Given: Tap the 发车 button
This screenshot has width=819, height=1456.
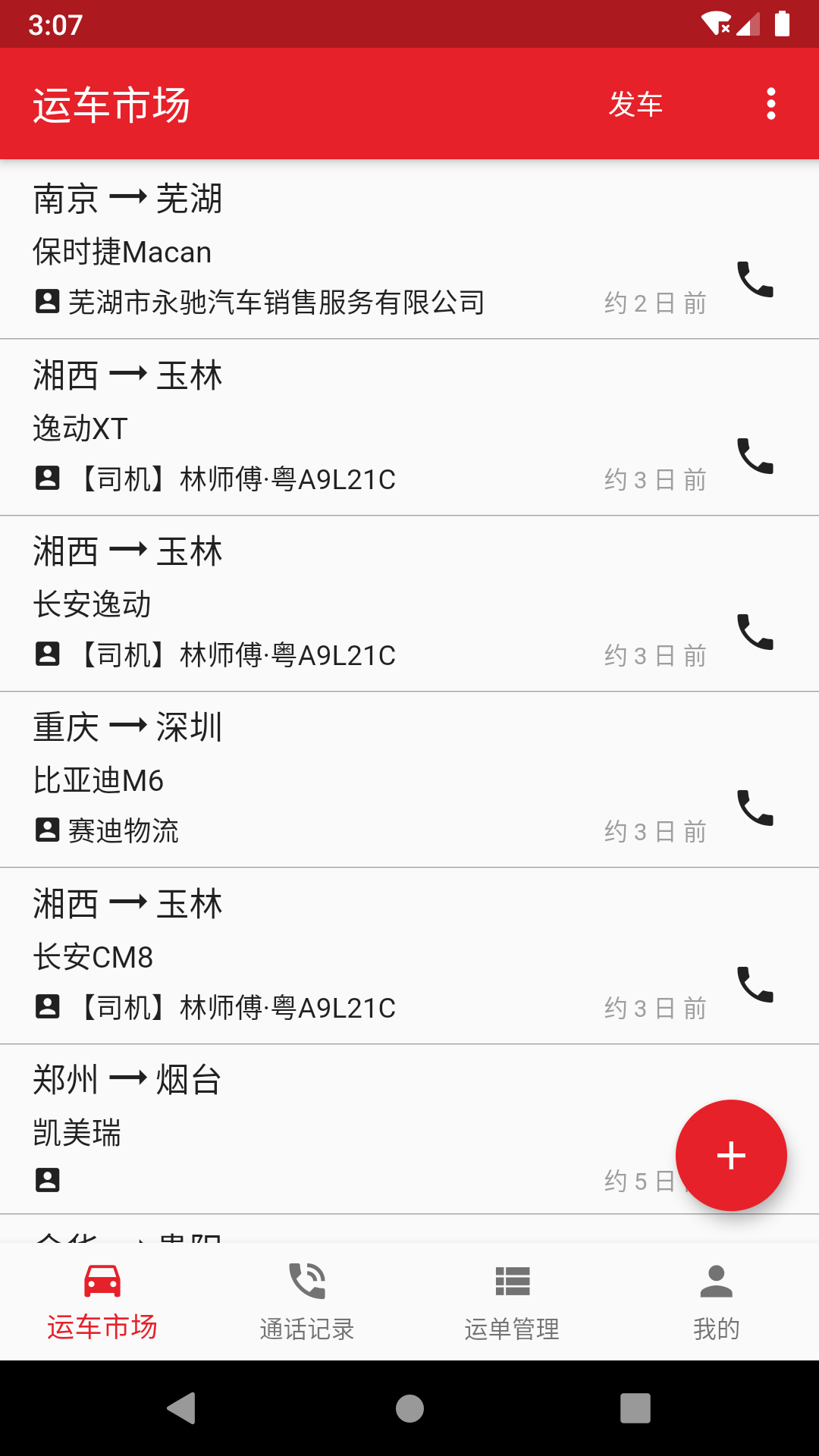Looking at the screenshot, I should (x=637, y=104).
